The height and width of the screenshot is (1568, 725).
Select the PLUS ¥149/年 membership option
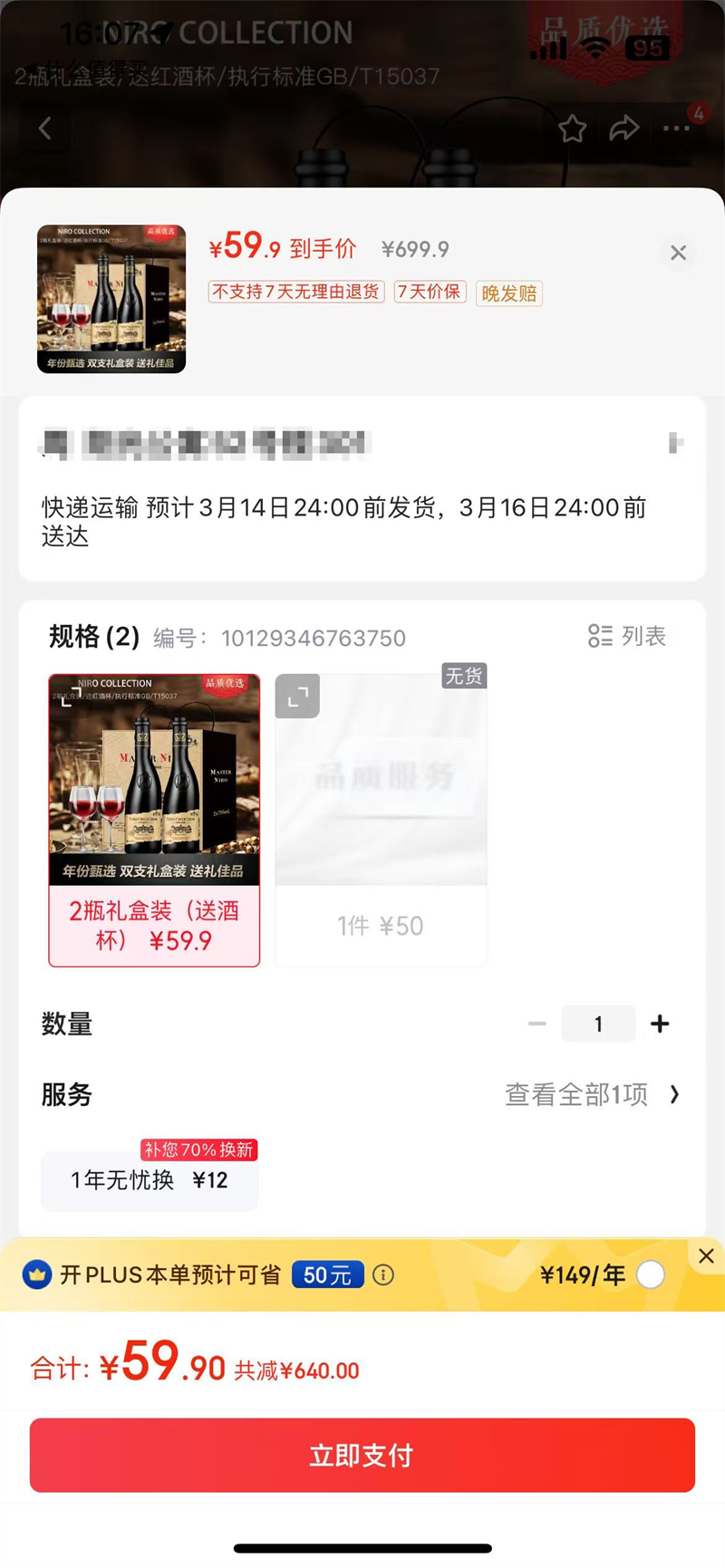coord(651,1275)
